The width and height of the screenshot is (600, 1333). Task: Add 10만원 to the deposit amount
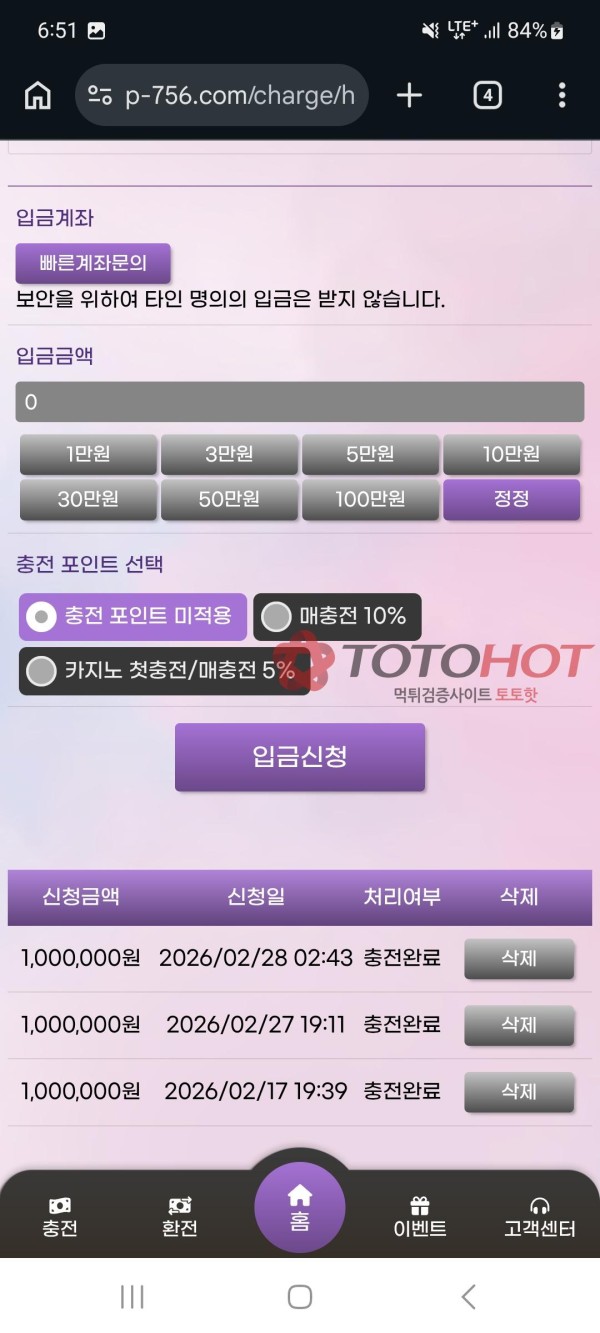511,454
